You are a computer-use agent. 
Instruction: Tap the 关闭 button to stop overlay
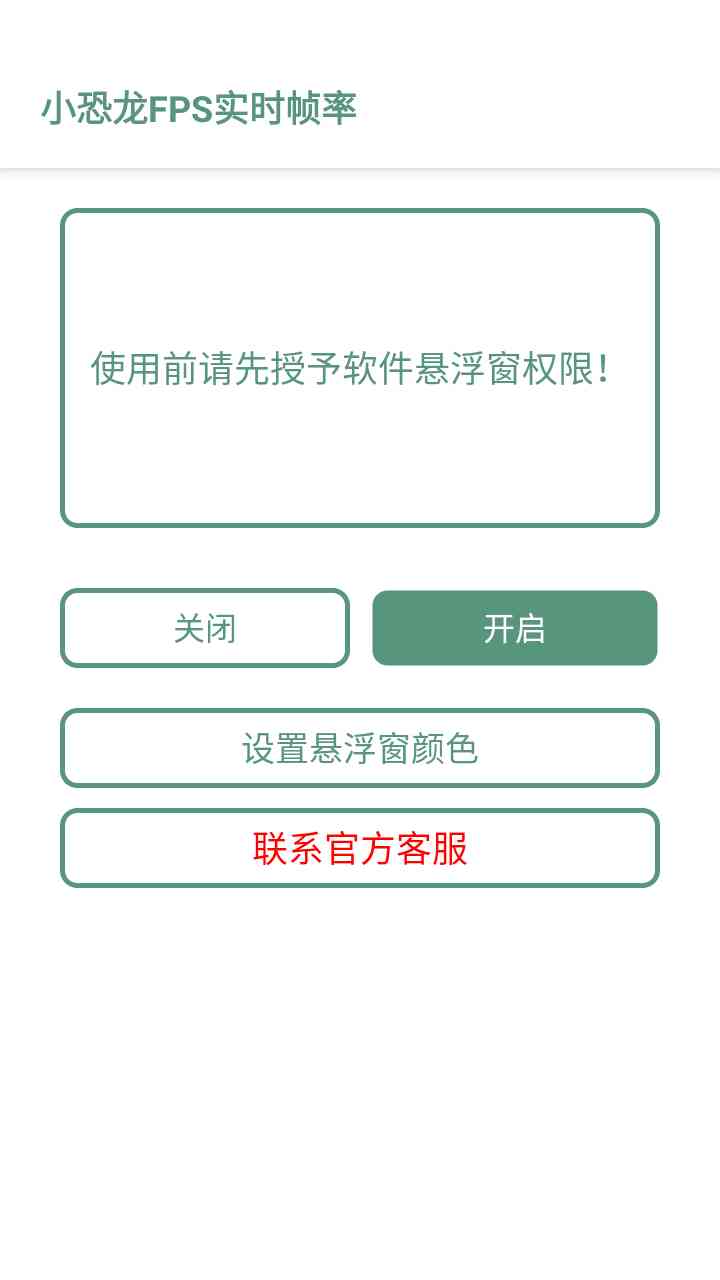(205, 628)
